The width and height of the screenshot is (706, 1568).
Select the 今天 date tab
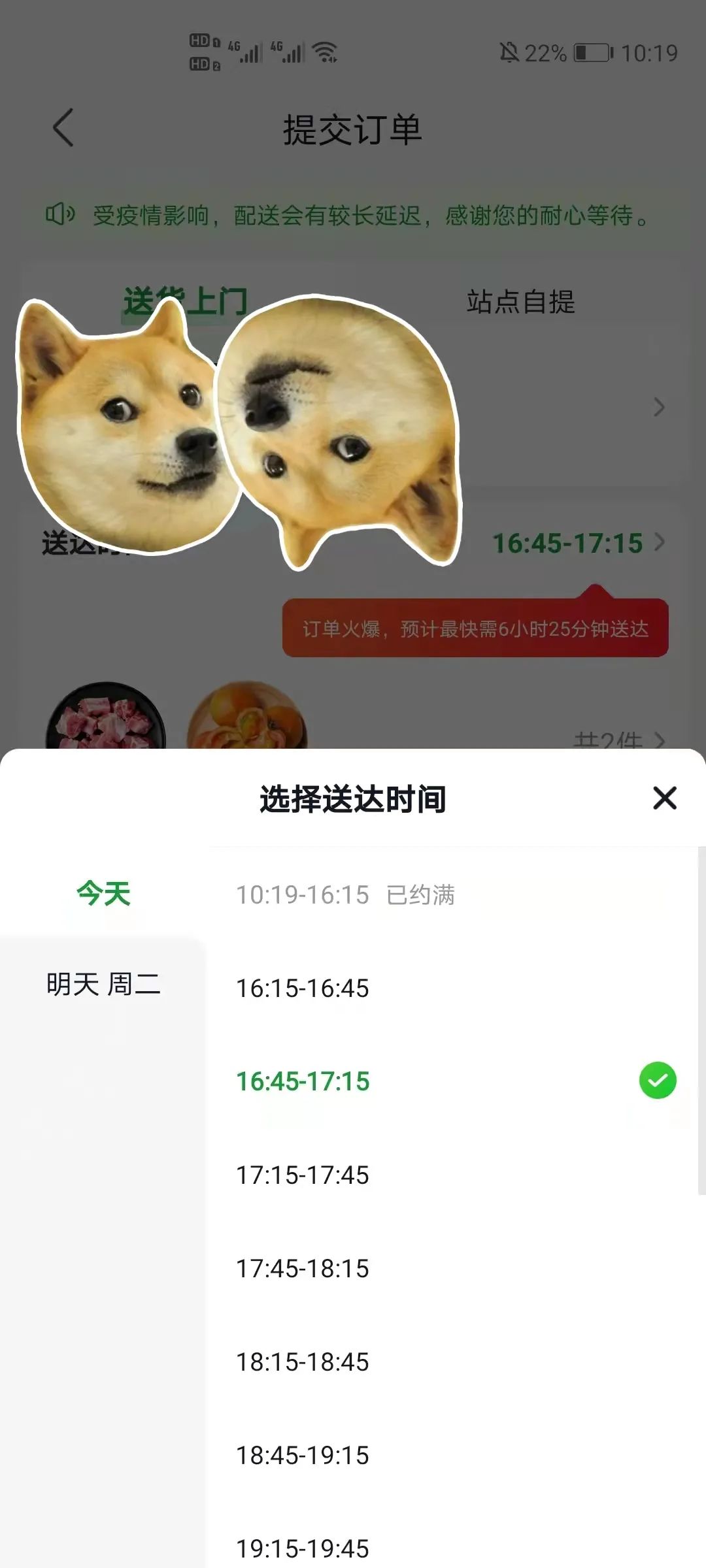(x=103, y=893)
